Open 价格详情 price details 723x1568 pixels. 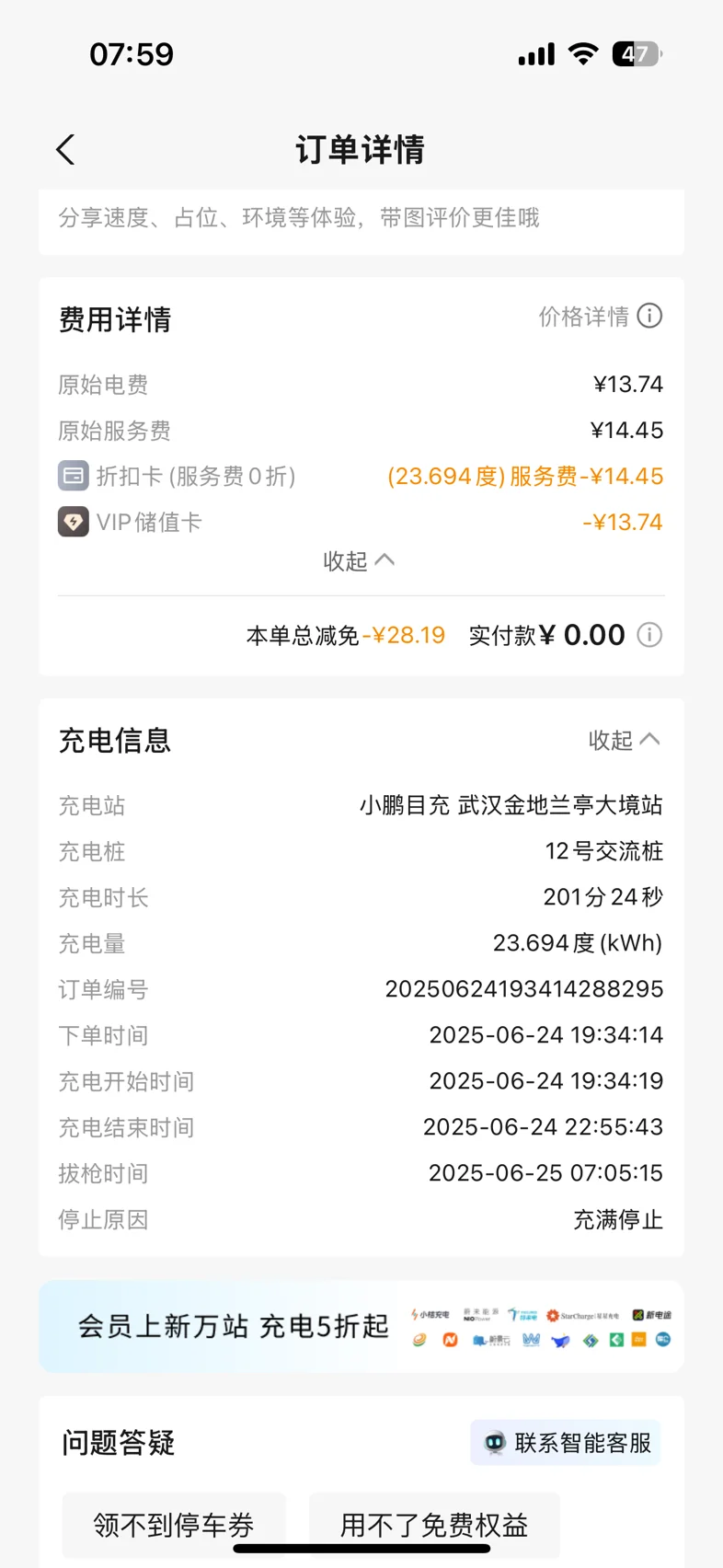tap(600, 317)
